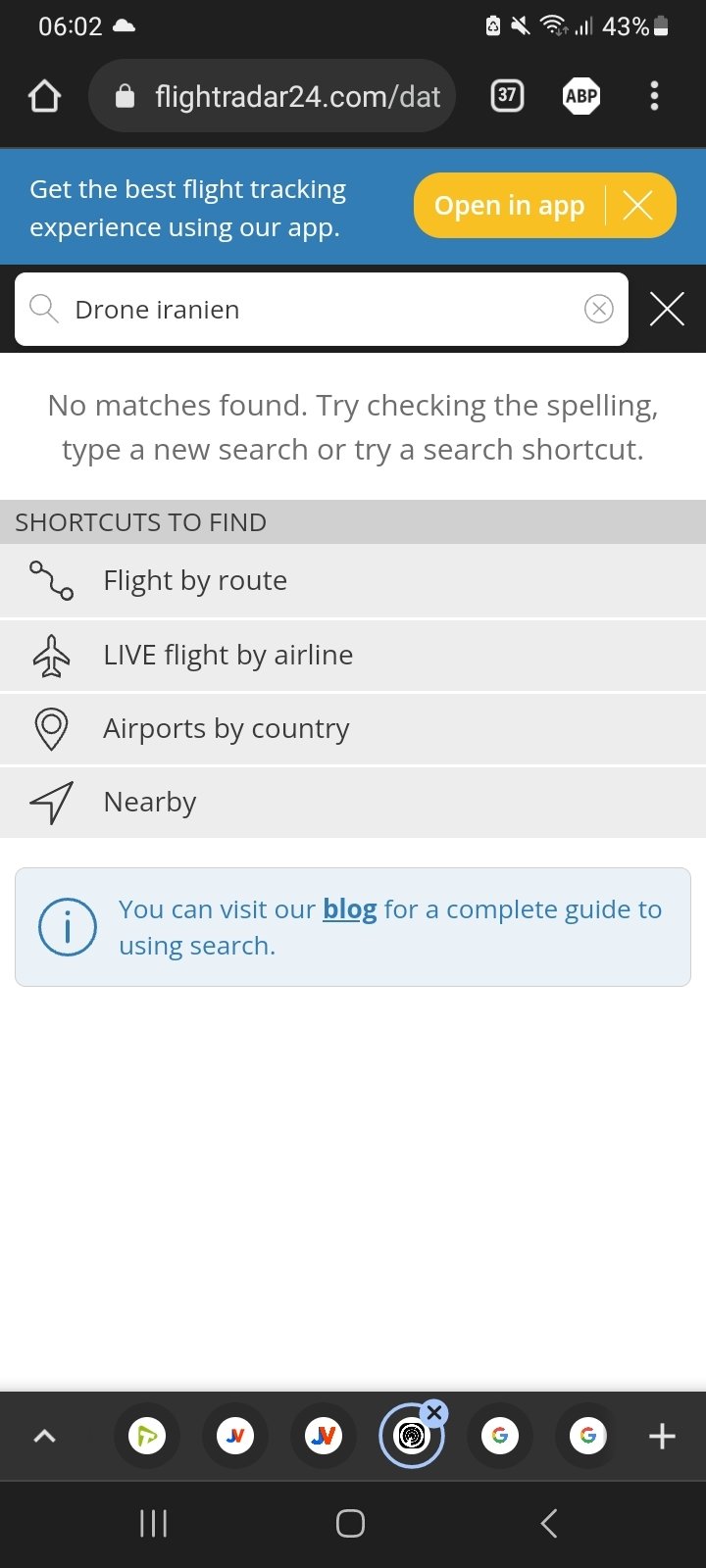Dismiss the app promotion banner

[x=638, y=206]
